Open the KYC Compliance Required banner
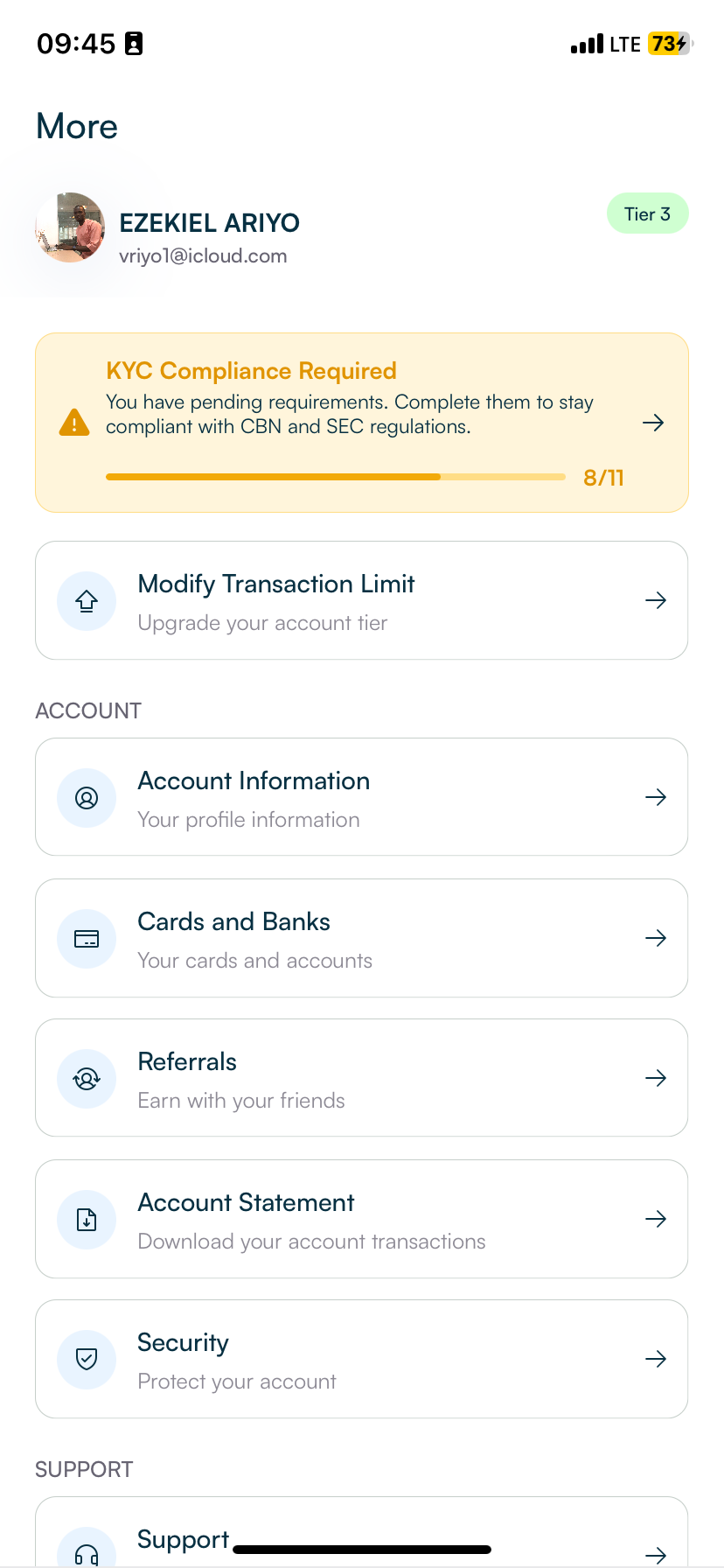This screenshot has width=724, height=1568. click(x=361, y=423)
